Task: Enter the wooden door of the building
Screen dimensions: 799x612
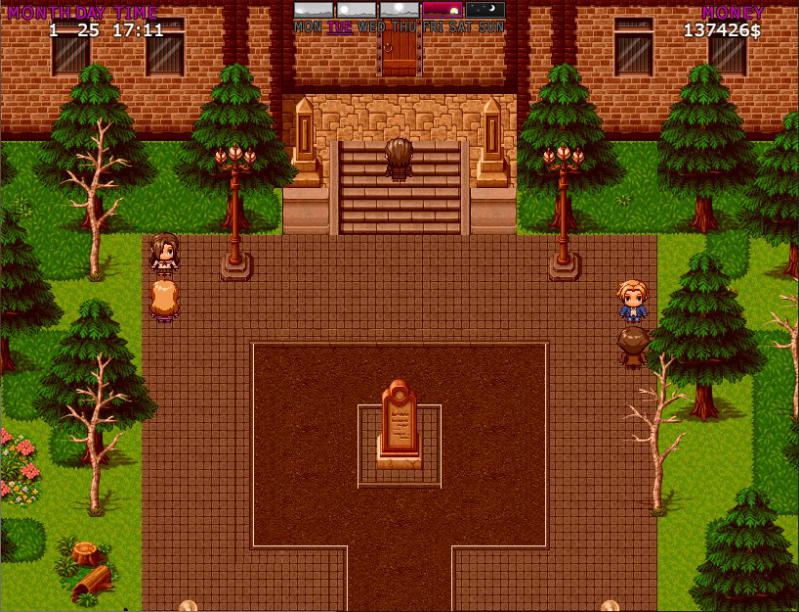Action: pyautogui.click(x=399, y=52)
